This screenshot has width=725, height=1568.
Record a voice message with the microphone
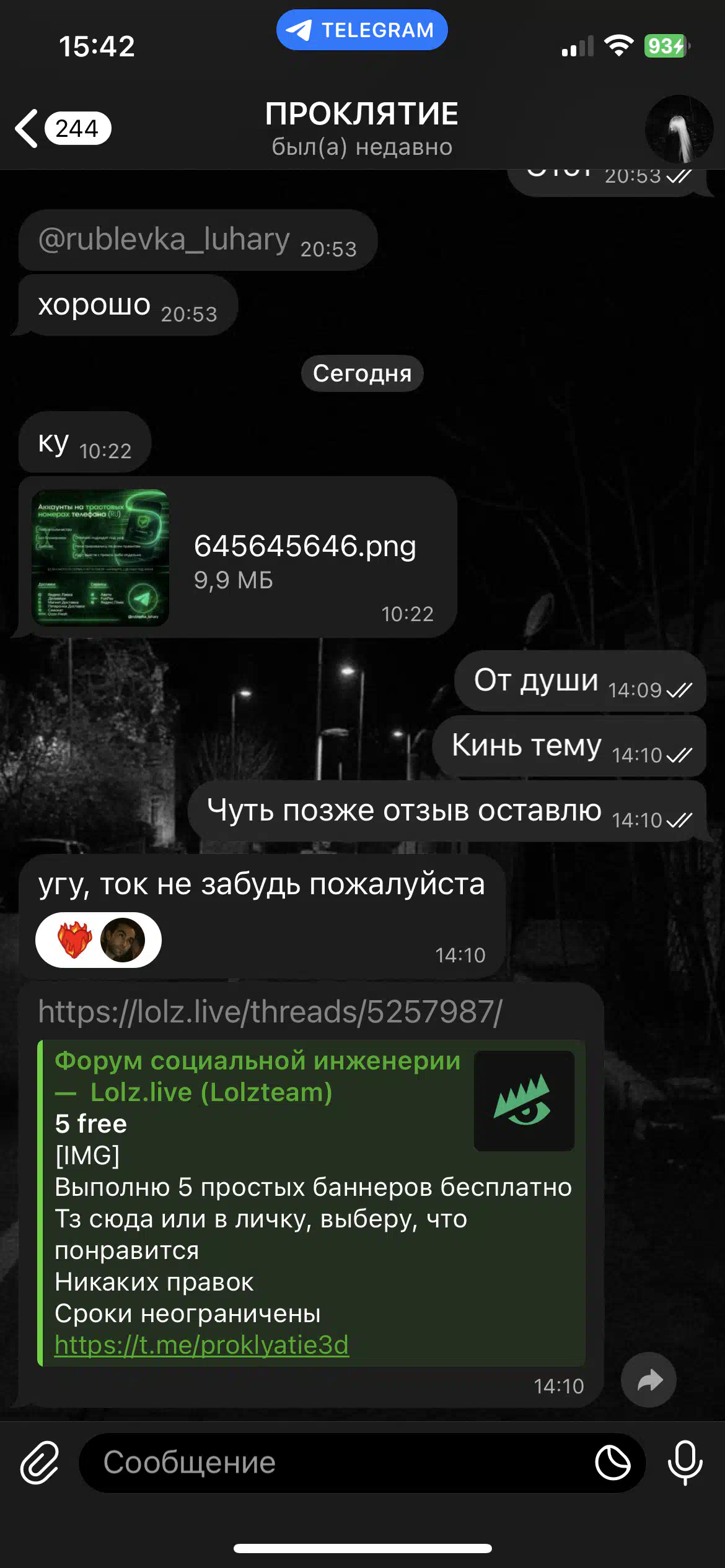[x=685, y=1463]
